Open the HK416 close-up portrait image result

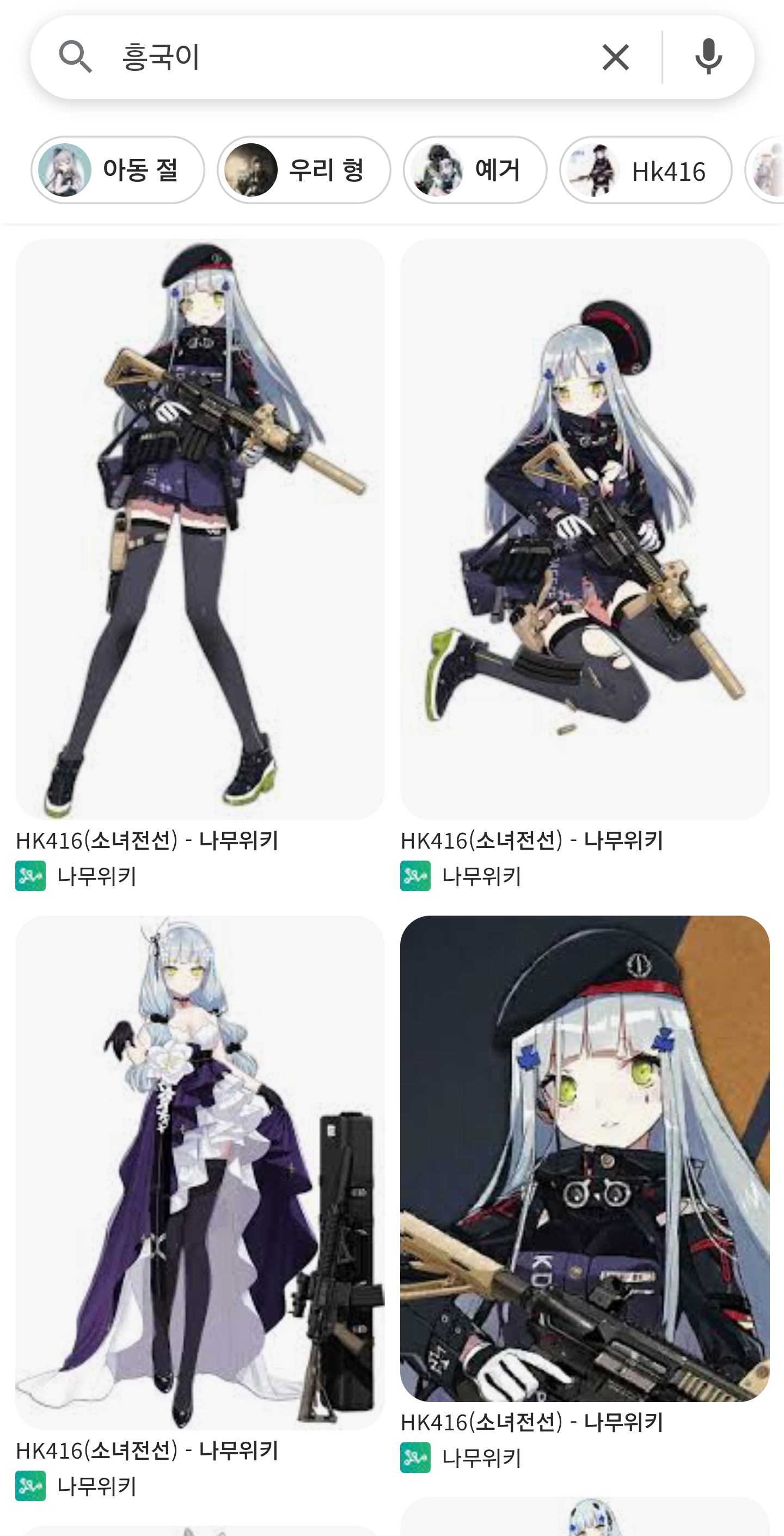(x=584, y=1158)
